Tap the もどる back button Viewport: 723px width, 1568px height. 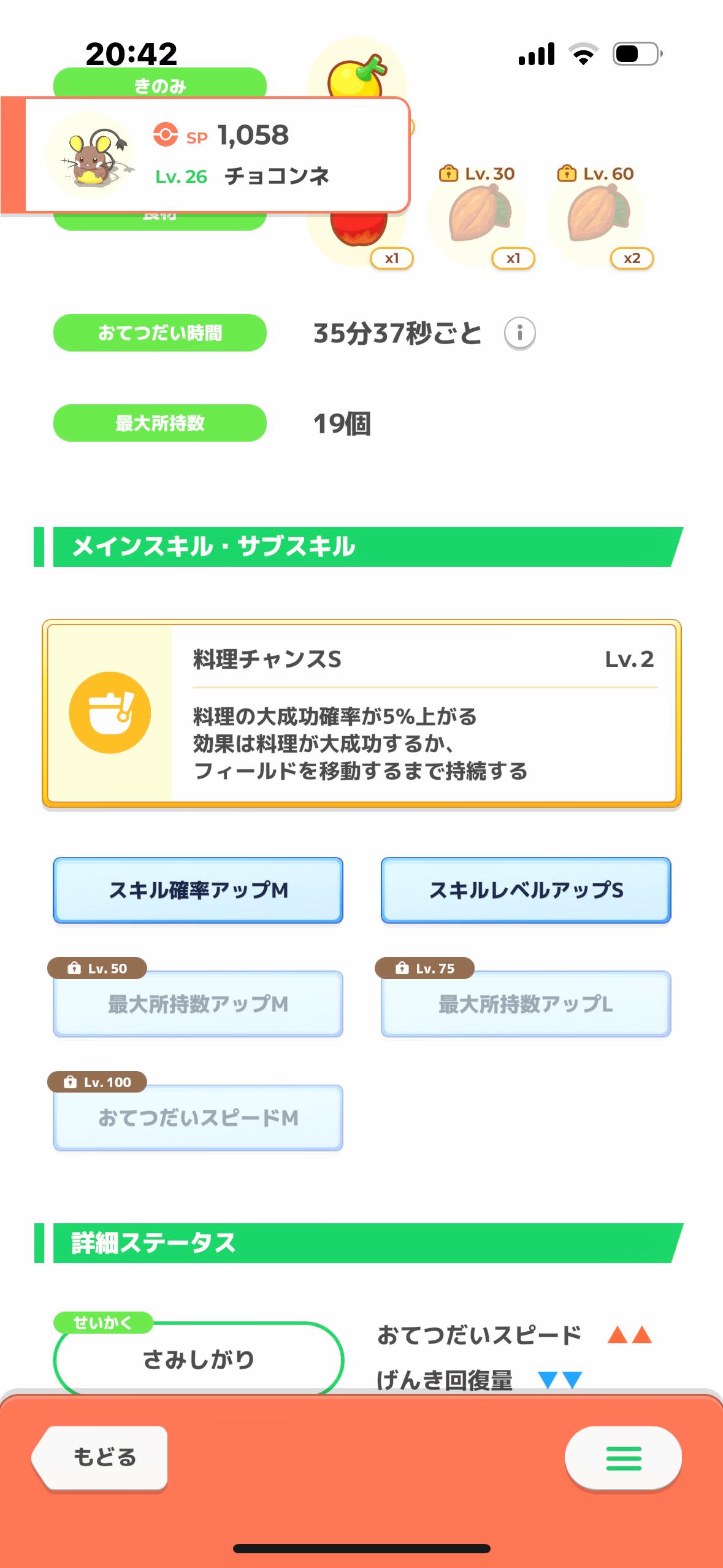[x=100, y=1457]
